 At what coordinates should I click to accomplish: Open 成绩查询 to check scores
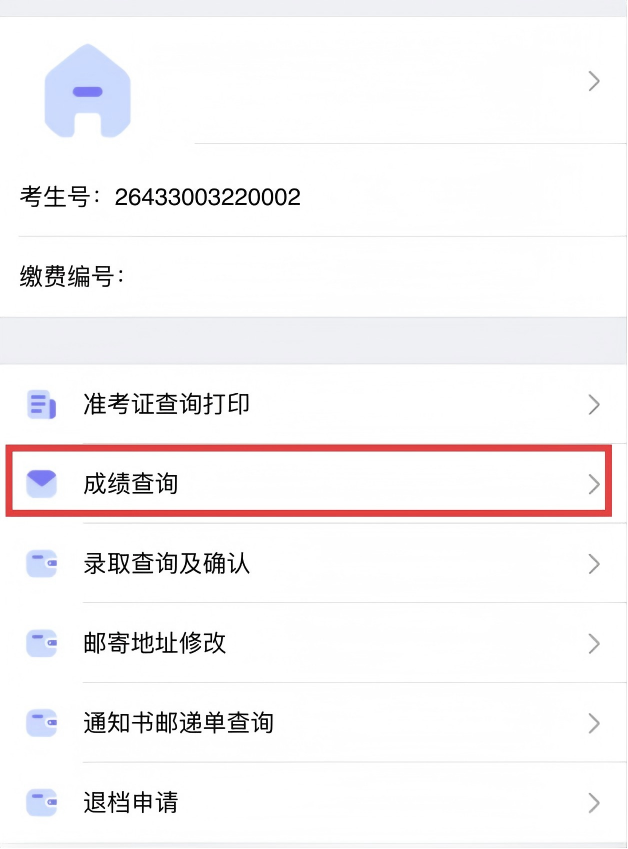pyautogui.click(x=313, y=484)
